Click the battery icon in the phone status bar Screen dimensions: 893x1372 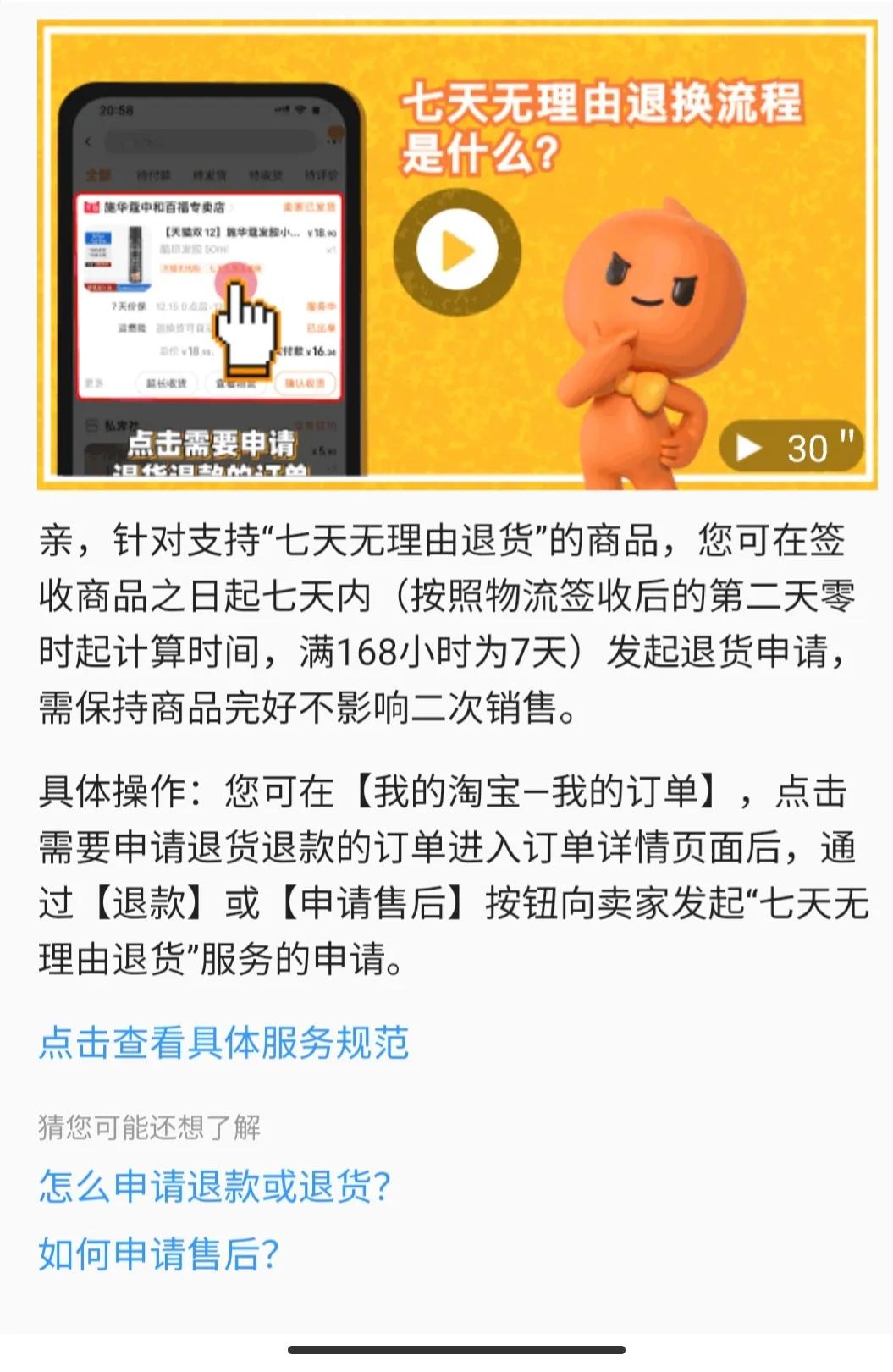coord(315,108)
